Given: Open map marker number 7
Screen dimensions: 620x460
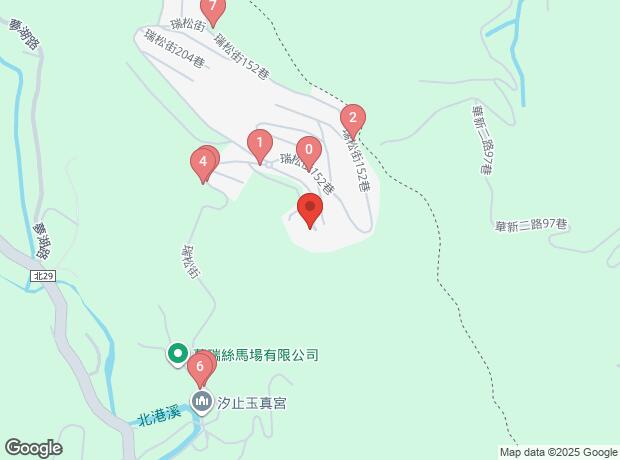Looking at the screenshot, I should tap(212, 9).
